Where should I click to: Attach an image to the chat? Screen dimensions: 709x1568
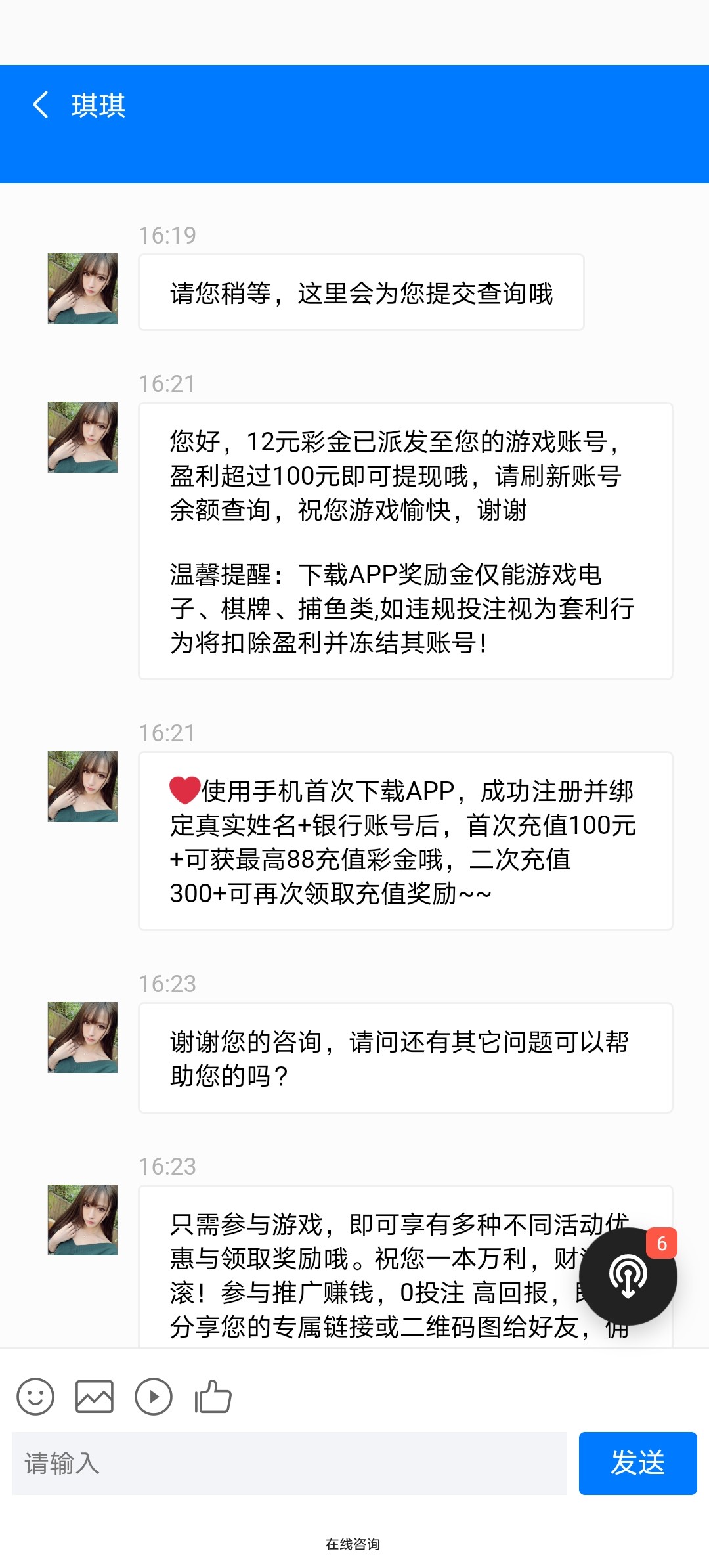click(95, 1396)
